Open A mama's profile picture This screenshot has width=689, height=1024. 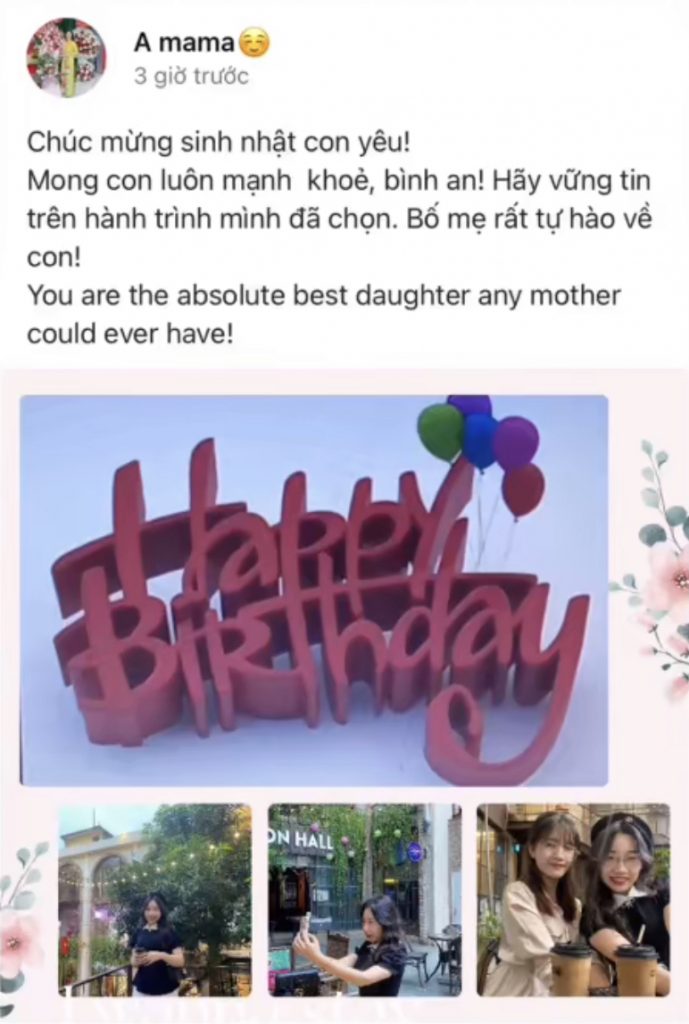[66, 57]
